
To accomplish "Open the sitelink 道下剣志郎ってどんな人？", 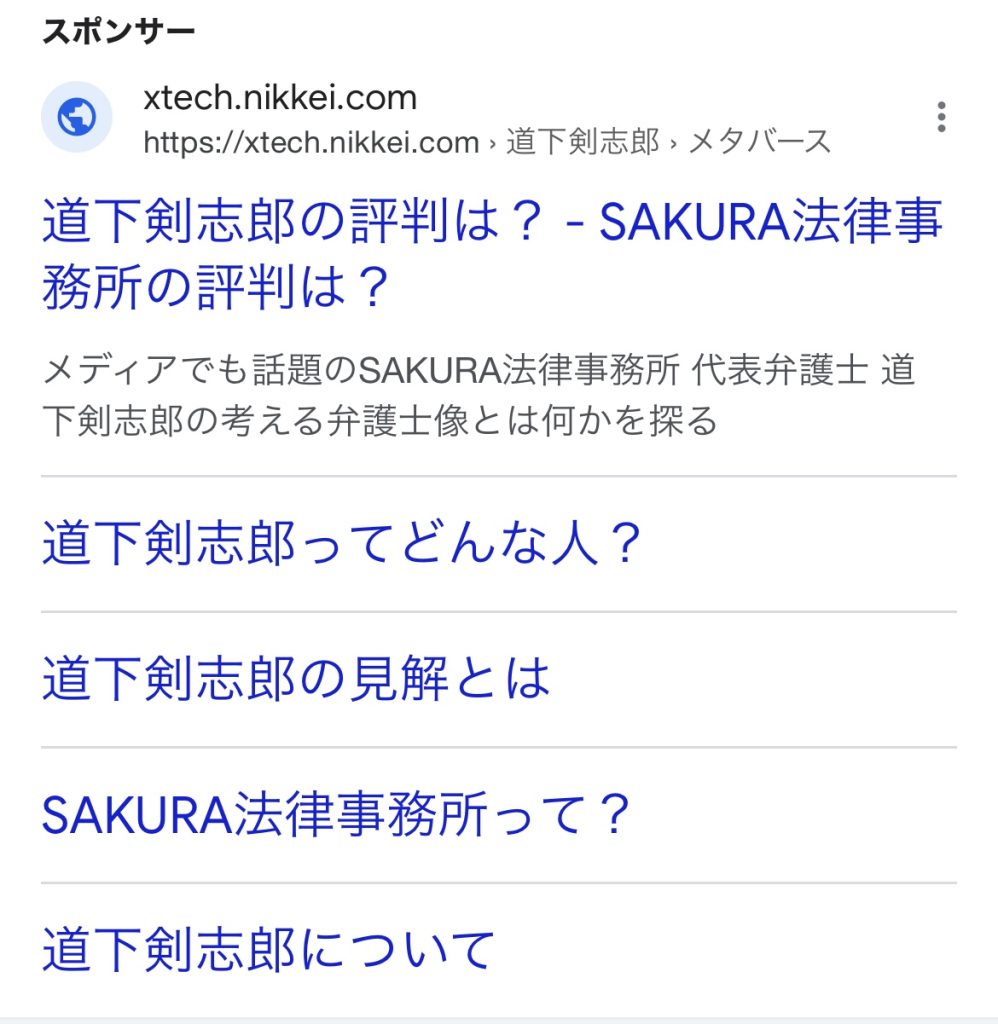I will [x=341, y=544].
